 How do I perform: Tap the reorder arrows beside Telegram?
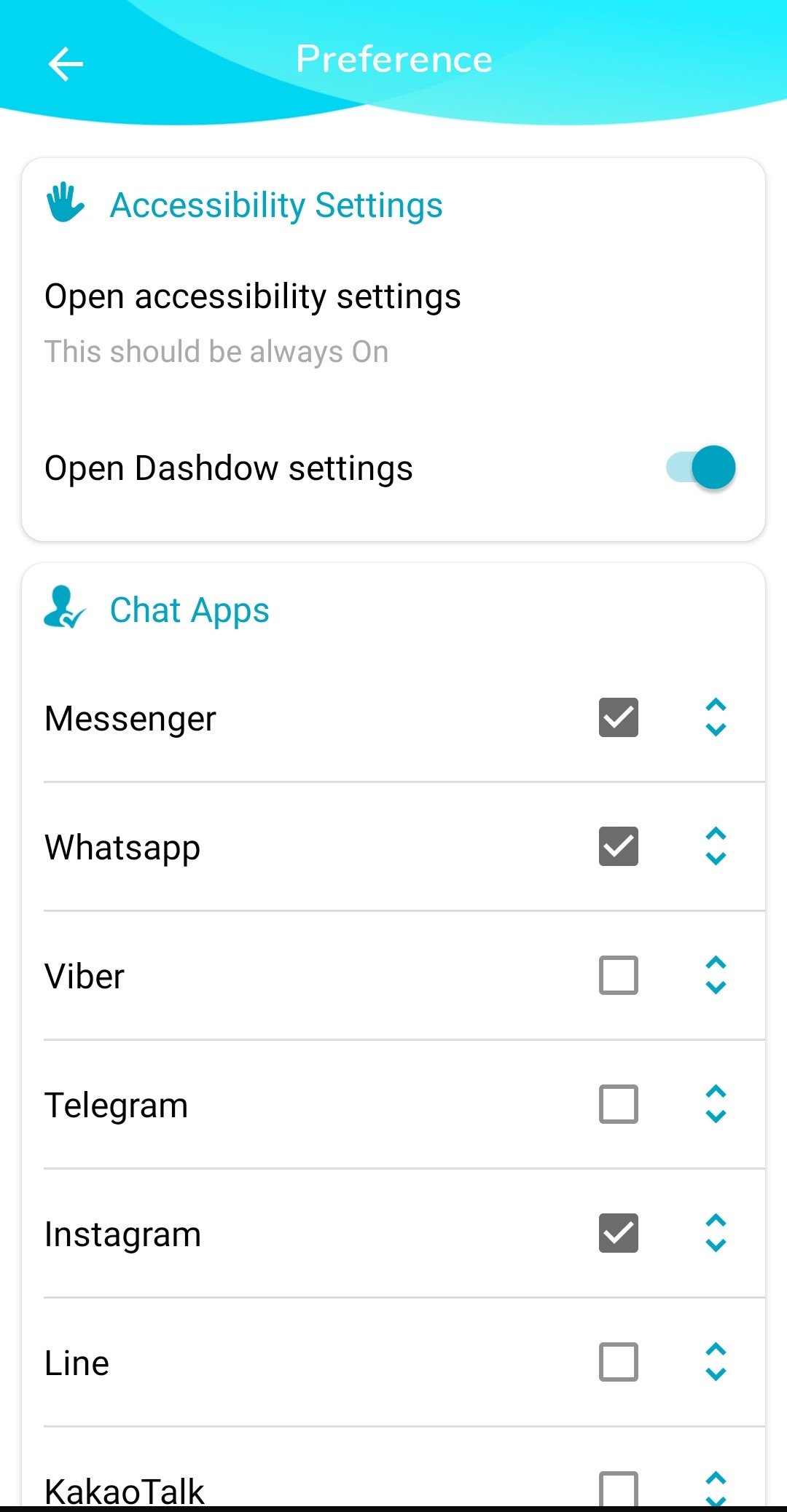[x=716, y=1105]
